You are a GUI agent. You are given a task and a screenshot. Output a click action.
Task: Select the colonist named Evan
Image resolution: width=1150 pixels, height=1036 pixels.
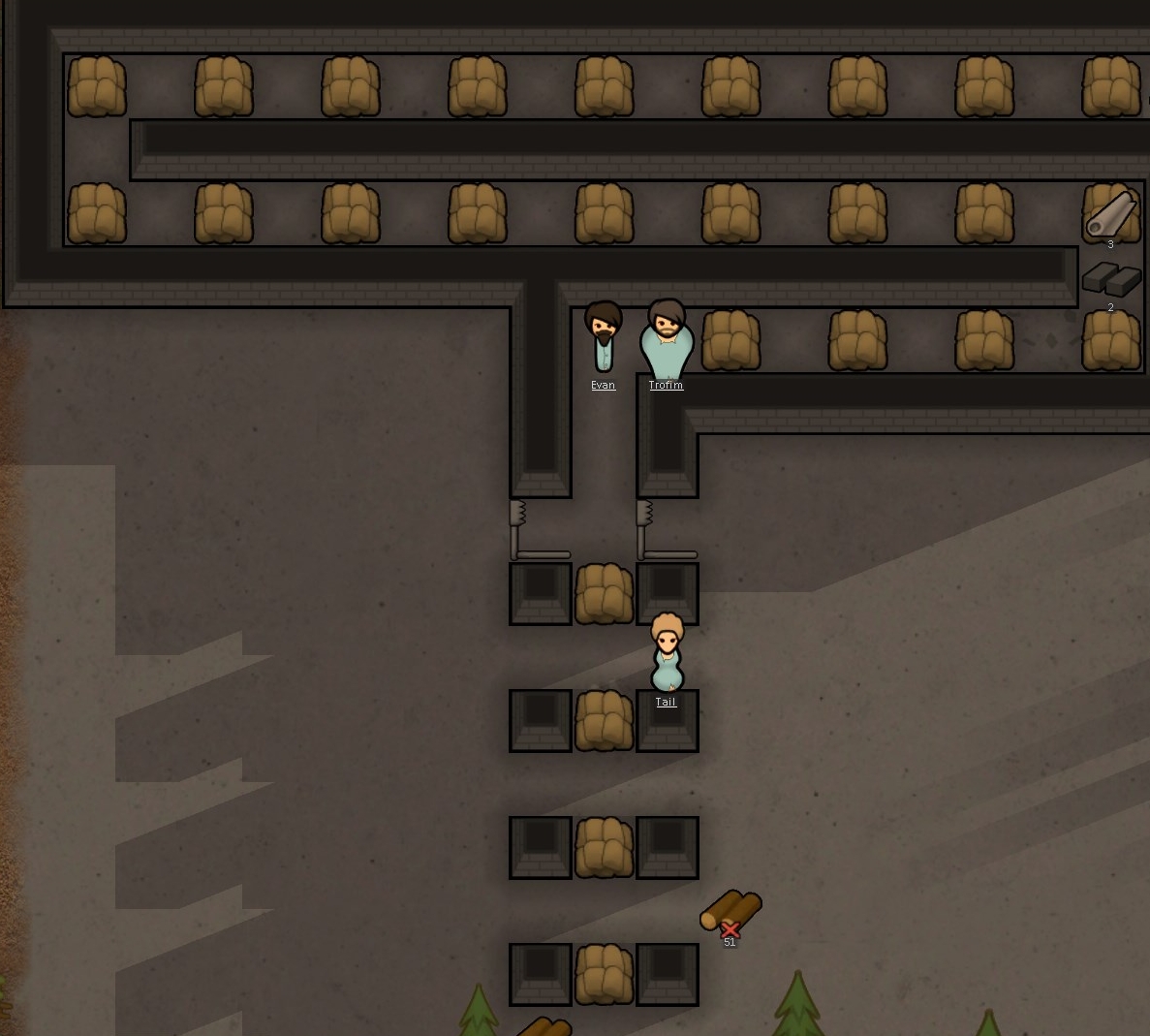603,337
